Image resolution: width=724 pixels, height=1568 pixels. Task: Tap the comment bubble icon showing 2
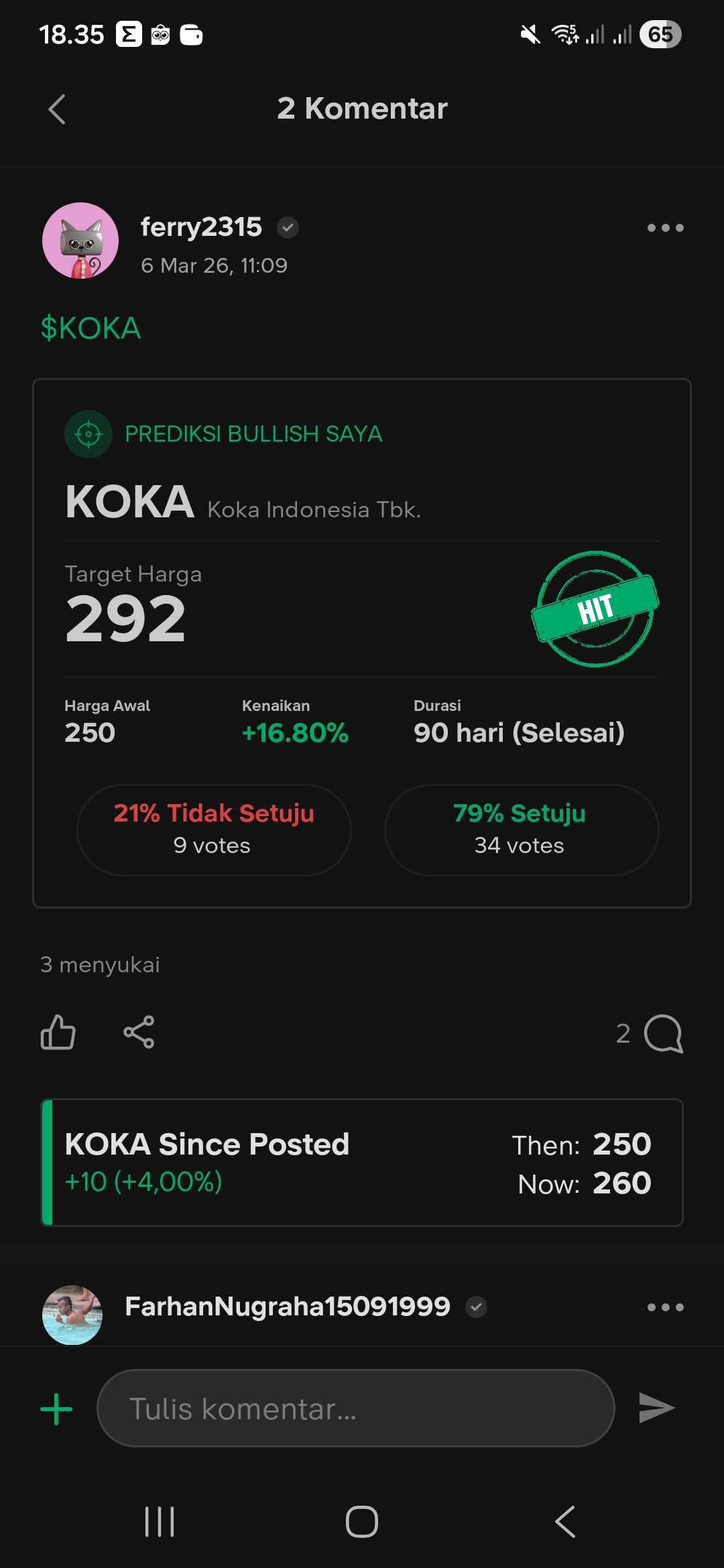tap(662, 1033)
